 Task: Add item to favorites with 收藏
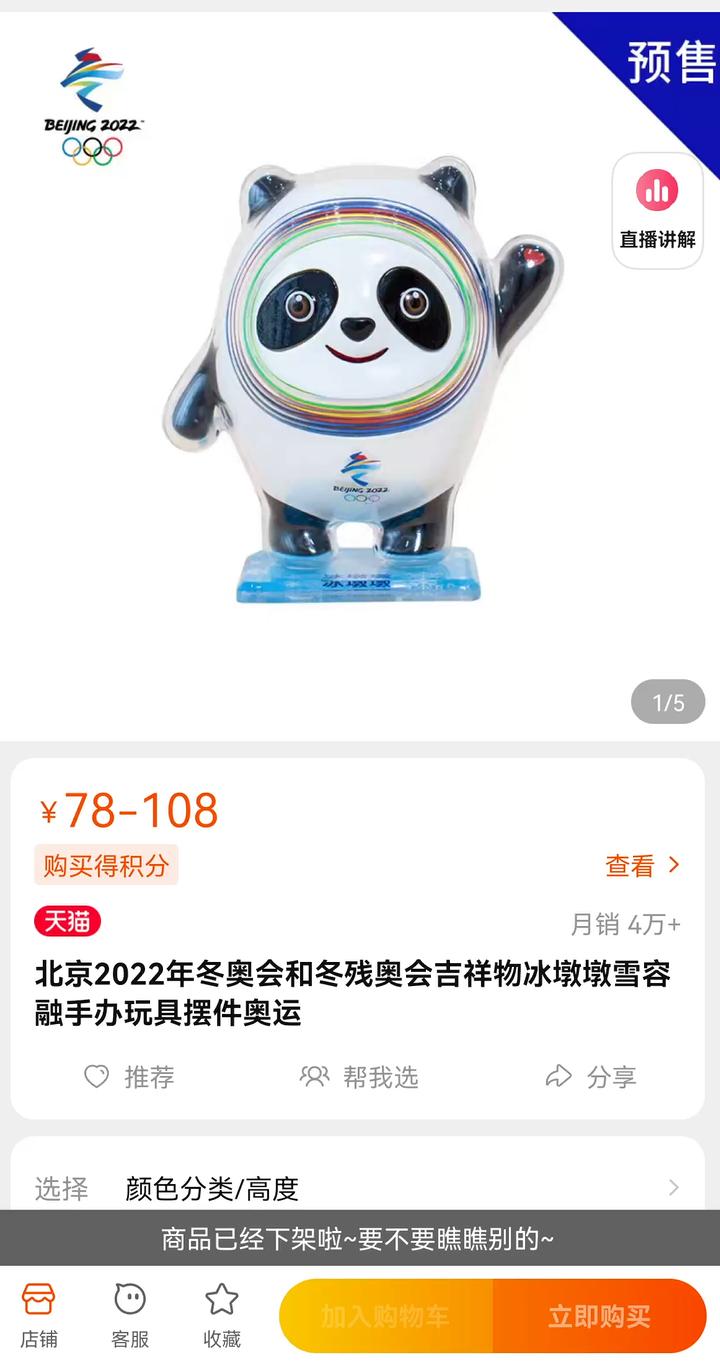221,1316
